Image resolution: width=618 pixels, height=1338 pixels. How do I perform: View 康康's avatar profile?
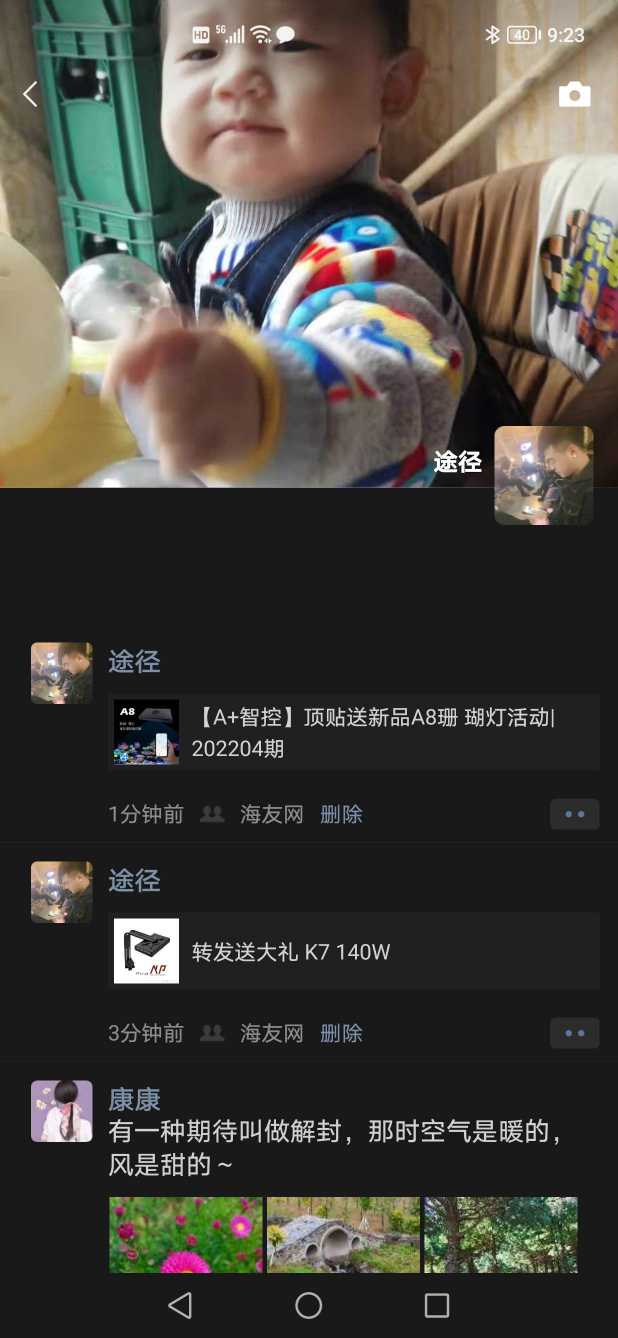point(62,1111)
